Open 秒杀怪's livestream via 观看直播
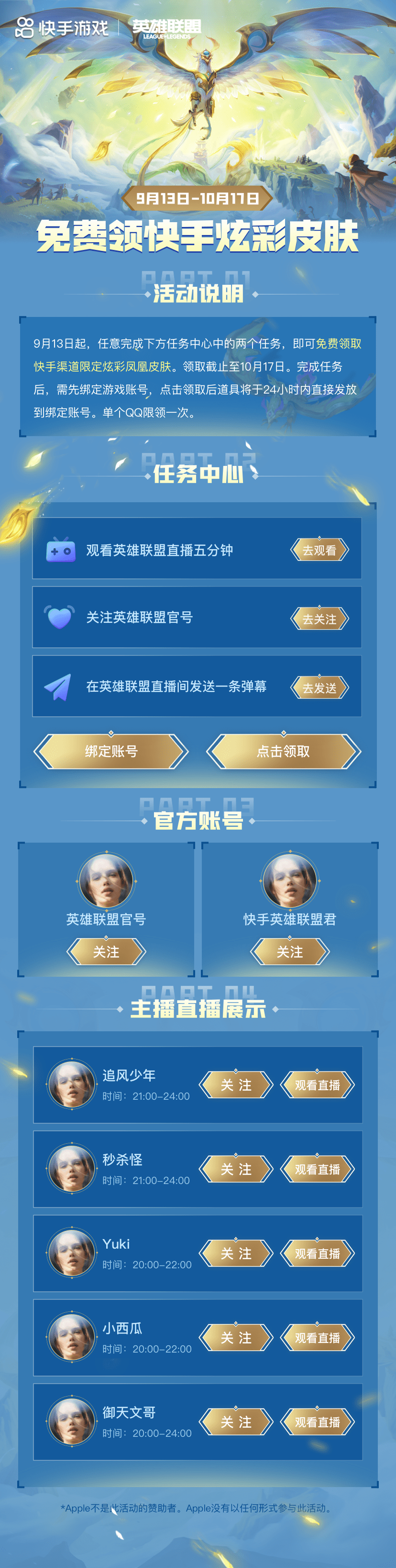Image resolution: width=396 pixels, height=1568 pixels. pyautogui.click(x=318, y=1169)
